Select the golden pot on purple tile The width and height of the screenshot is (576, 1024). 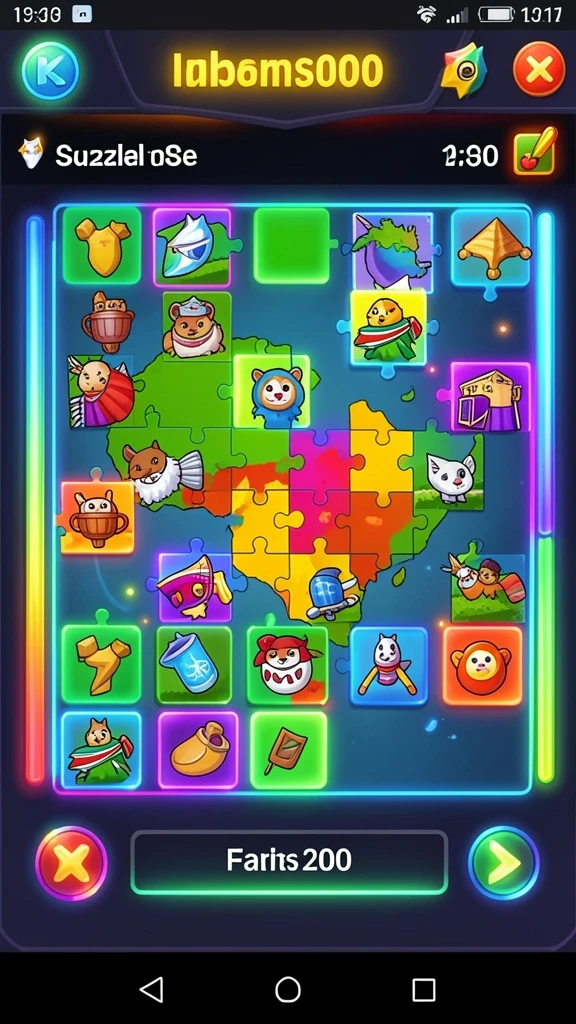tap(198, 750)
